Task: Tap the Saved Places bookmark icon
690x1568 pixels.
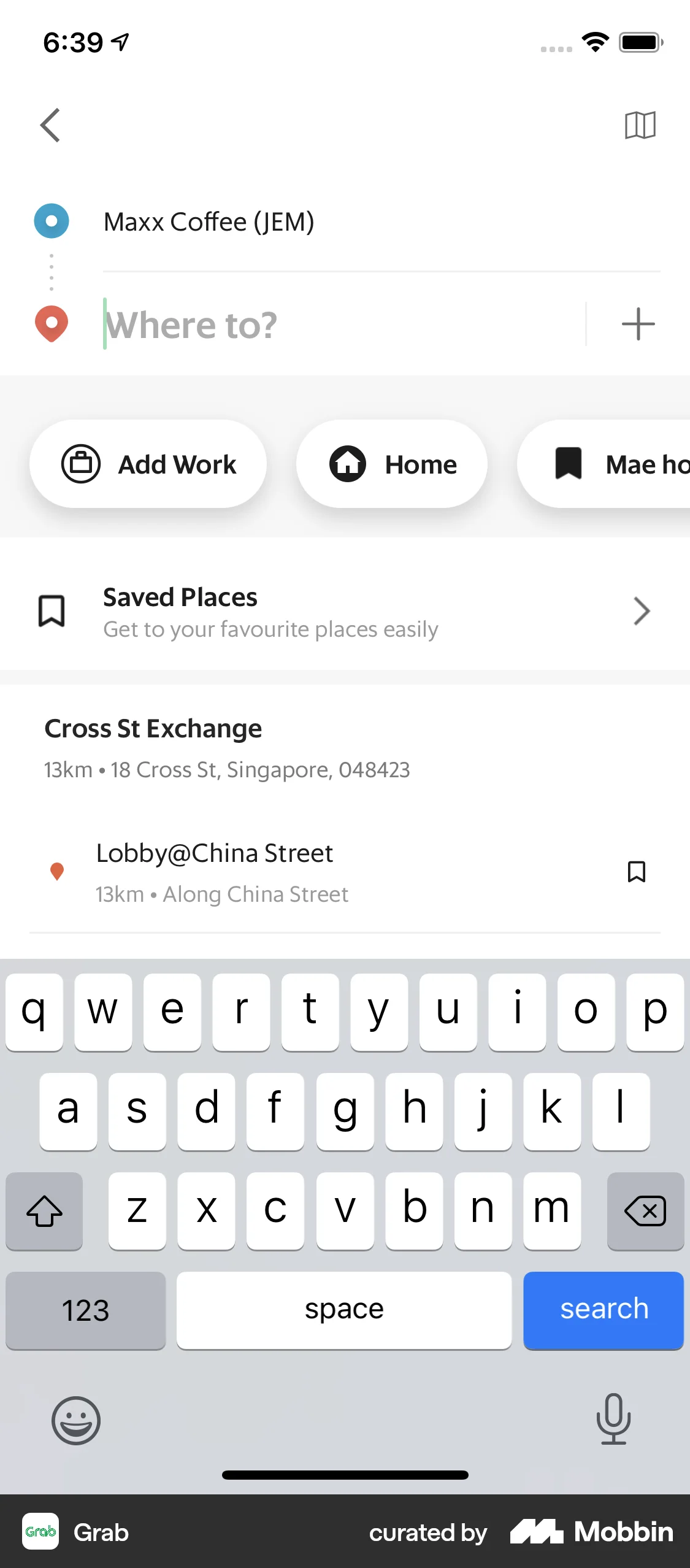Action: pos(51,610)
